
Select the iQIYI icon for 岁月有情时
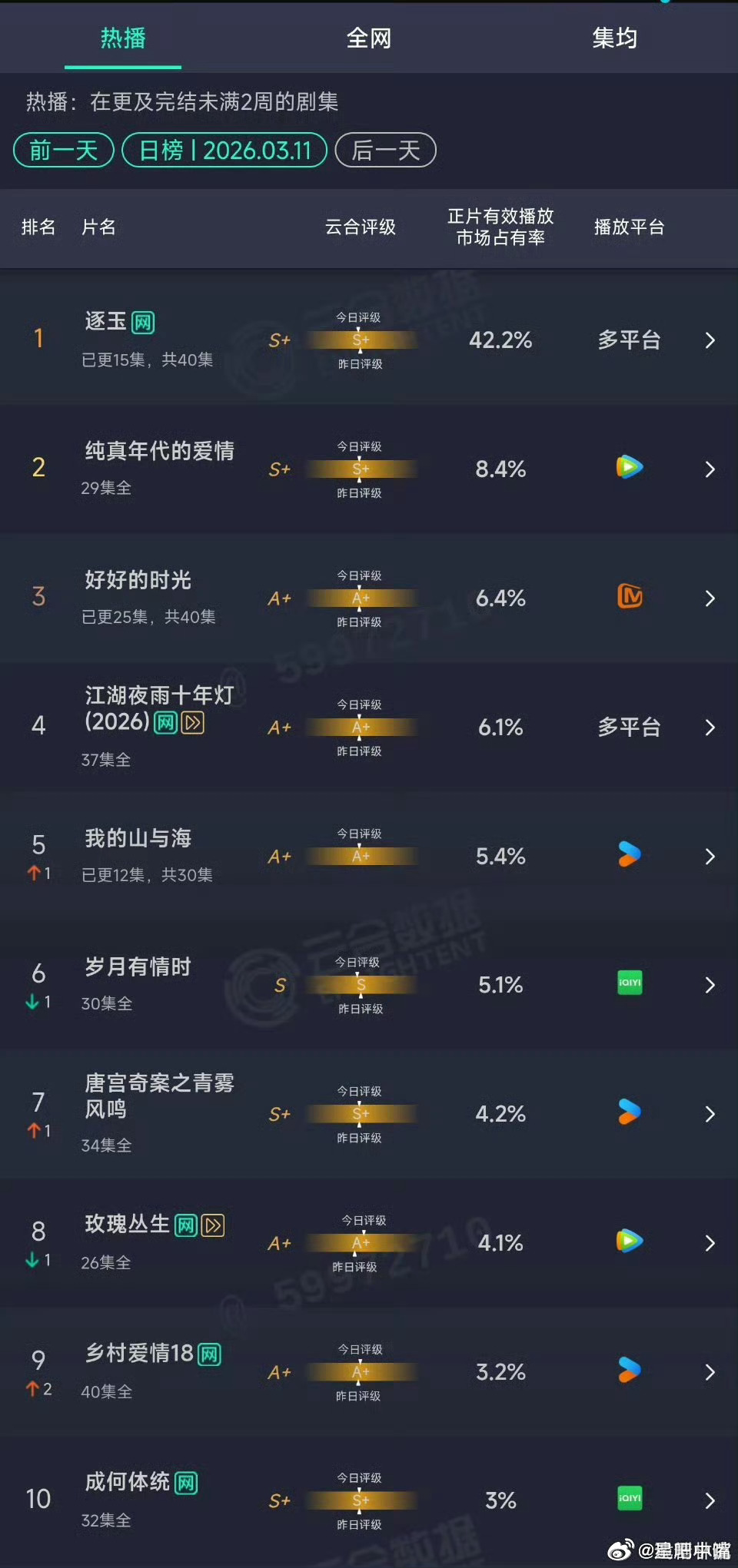click(628, 984)
